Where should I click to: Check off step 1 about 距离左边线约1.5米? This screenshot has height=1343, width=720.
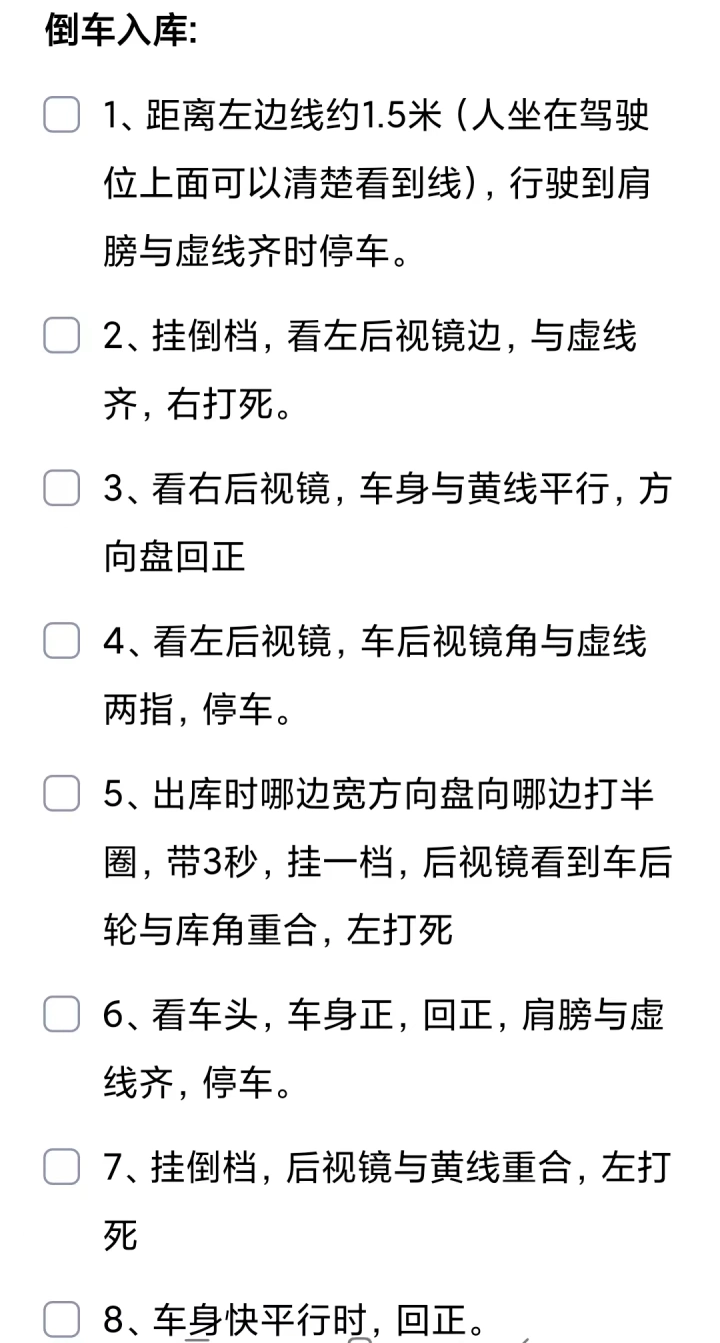tap(61, 114)
